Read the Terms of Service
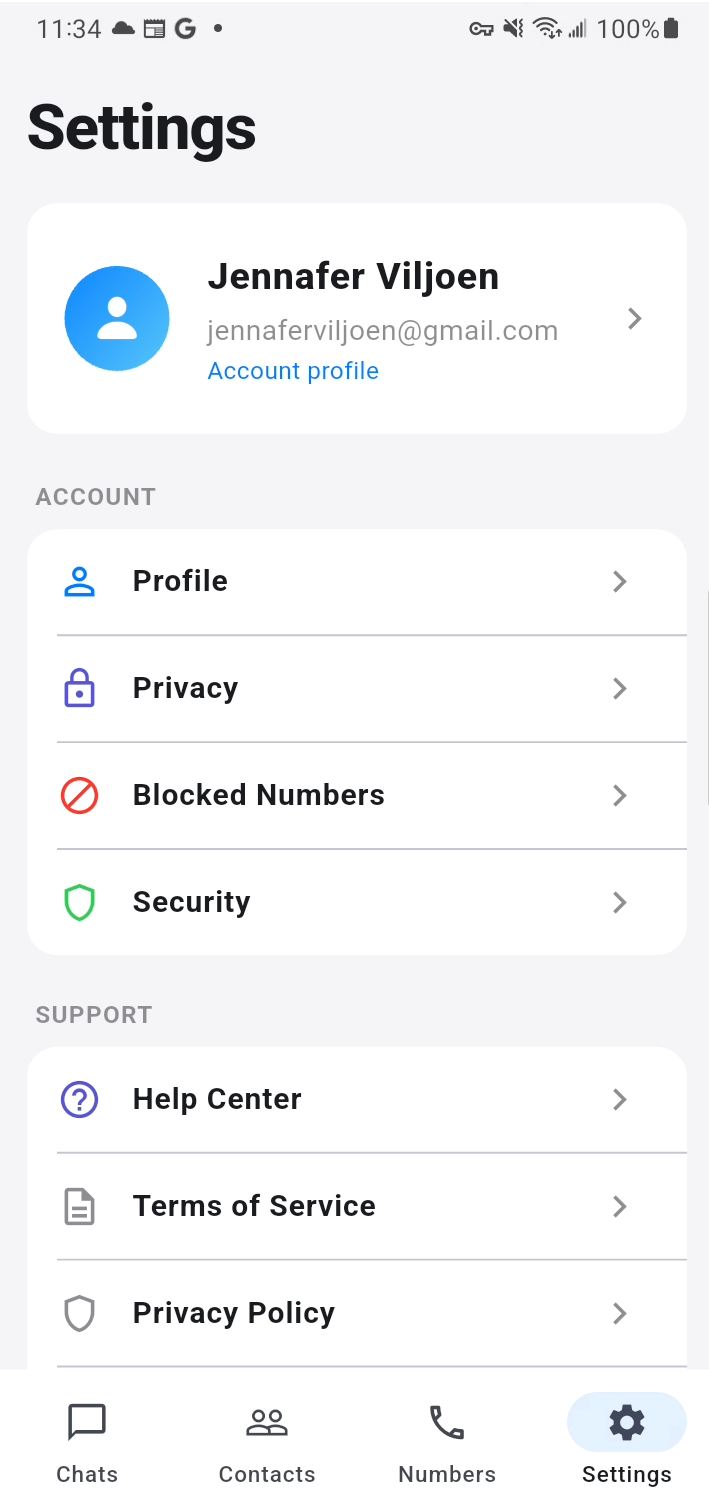This screenshot has height=1508, width=709. pos(356,1206)
